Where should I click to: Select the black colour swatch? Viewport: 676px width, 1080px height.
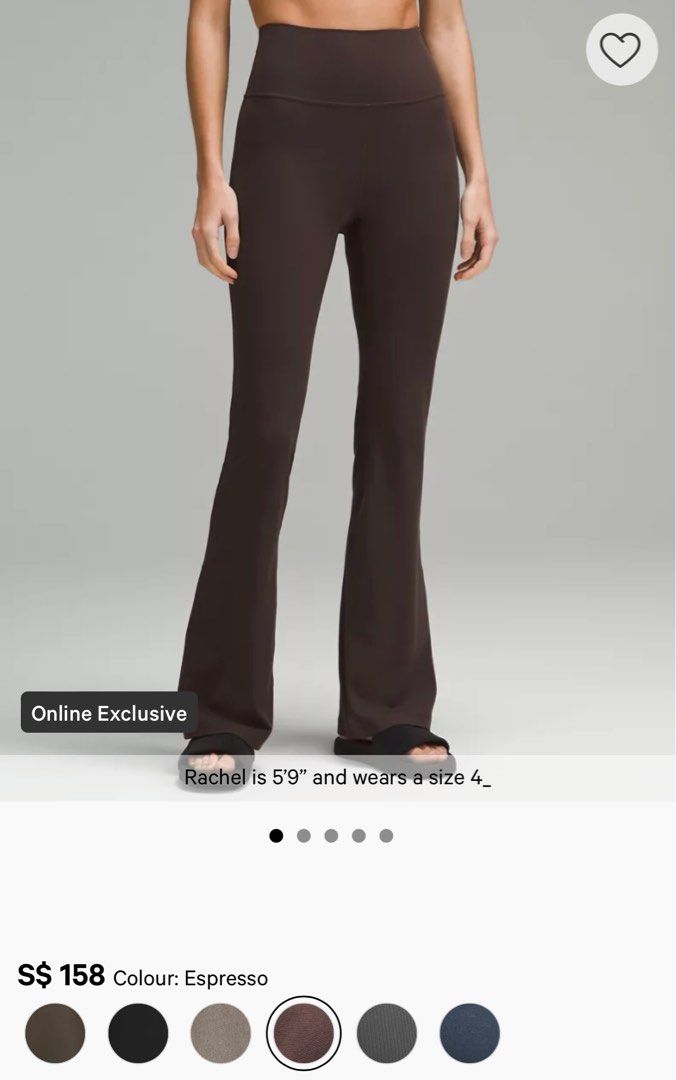click(x=138, y=1033)
